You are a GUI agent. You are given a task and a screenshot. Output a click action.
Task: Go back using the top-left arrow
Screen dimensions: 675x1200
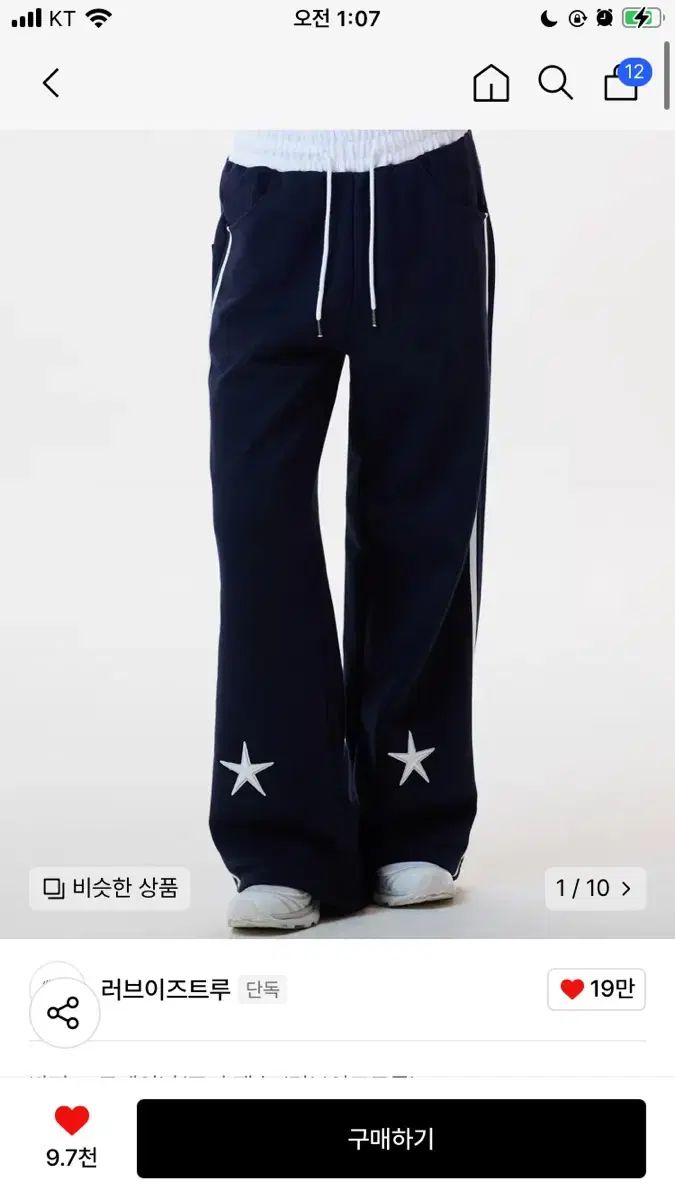tap(51, 83)
